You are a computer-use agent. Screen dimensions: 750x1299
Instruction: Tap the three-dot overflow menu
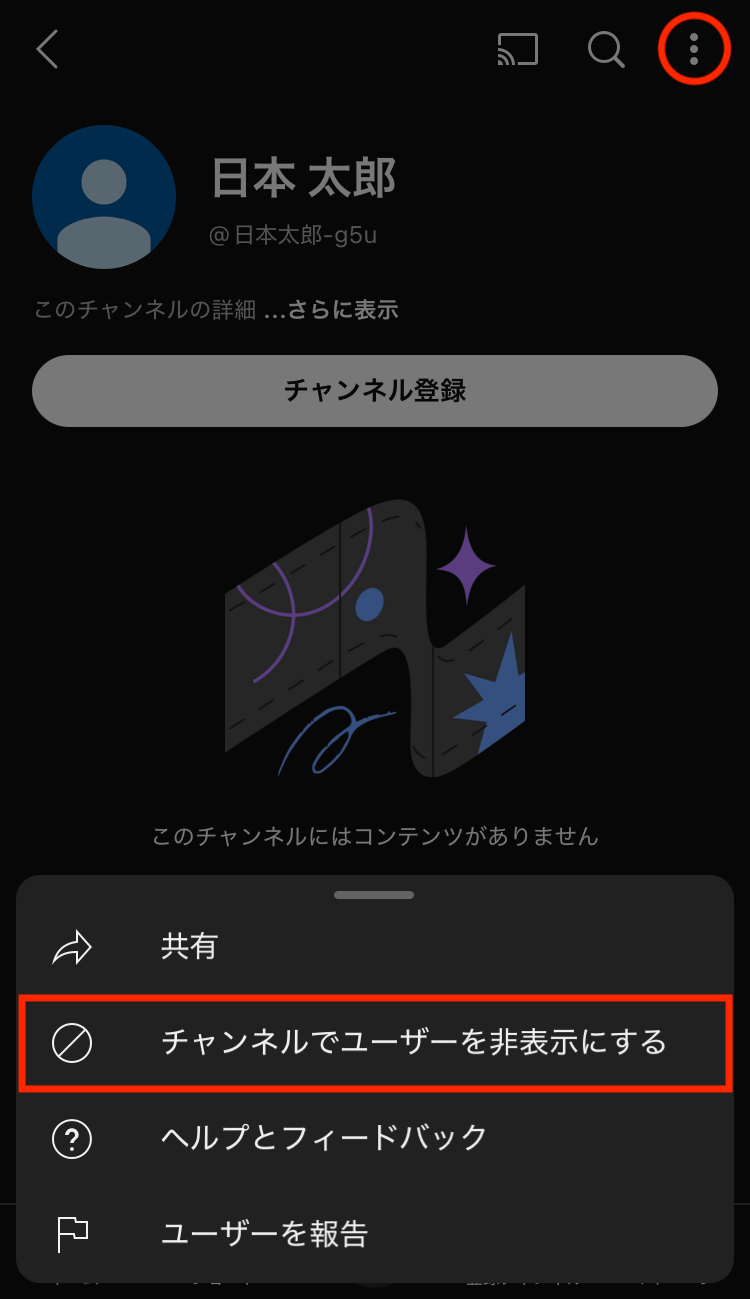point(693,48)
